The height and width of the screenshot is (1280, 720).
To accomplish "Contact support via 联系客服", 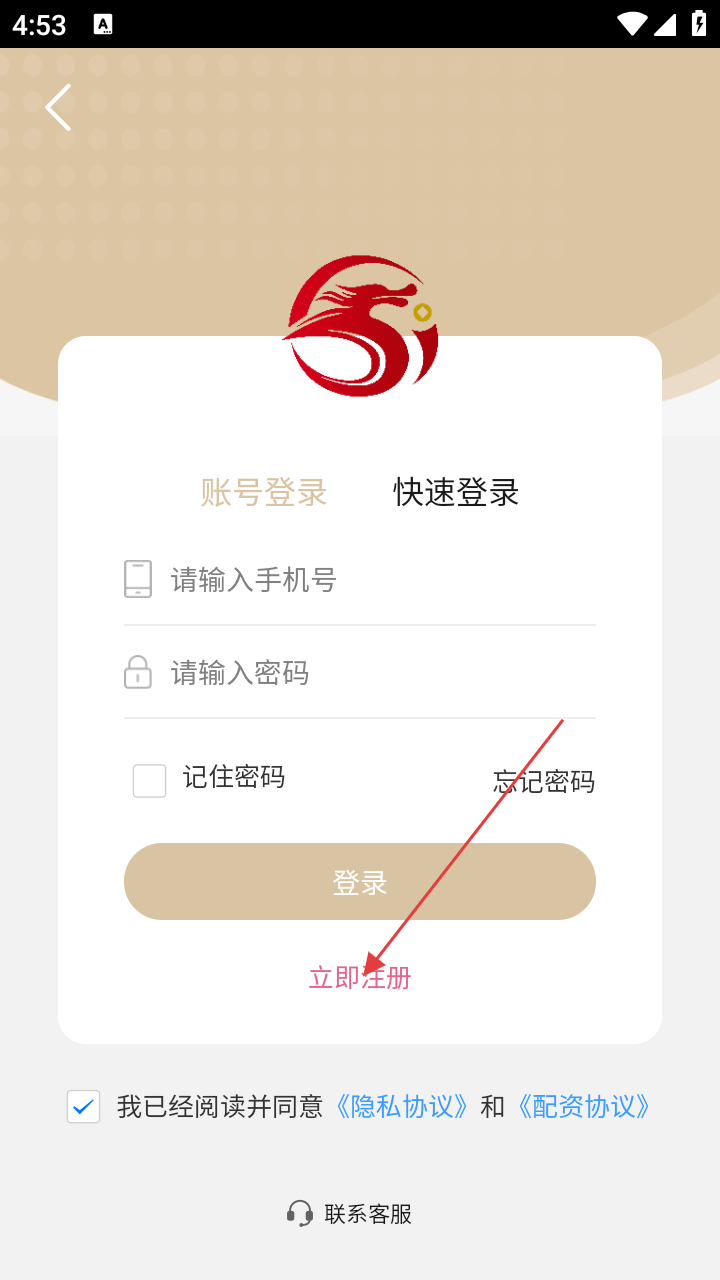I will pos(350,1214).
